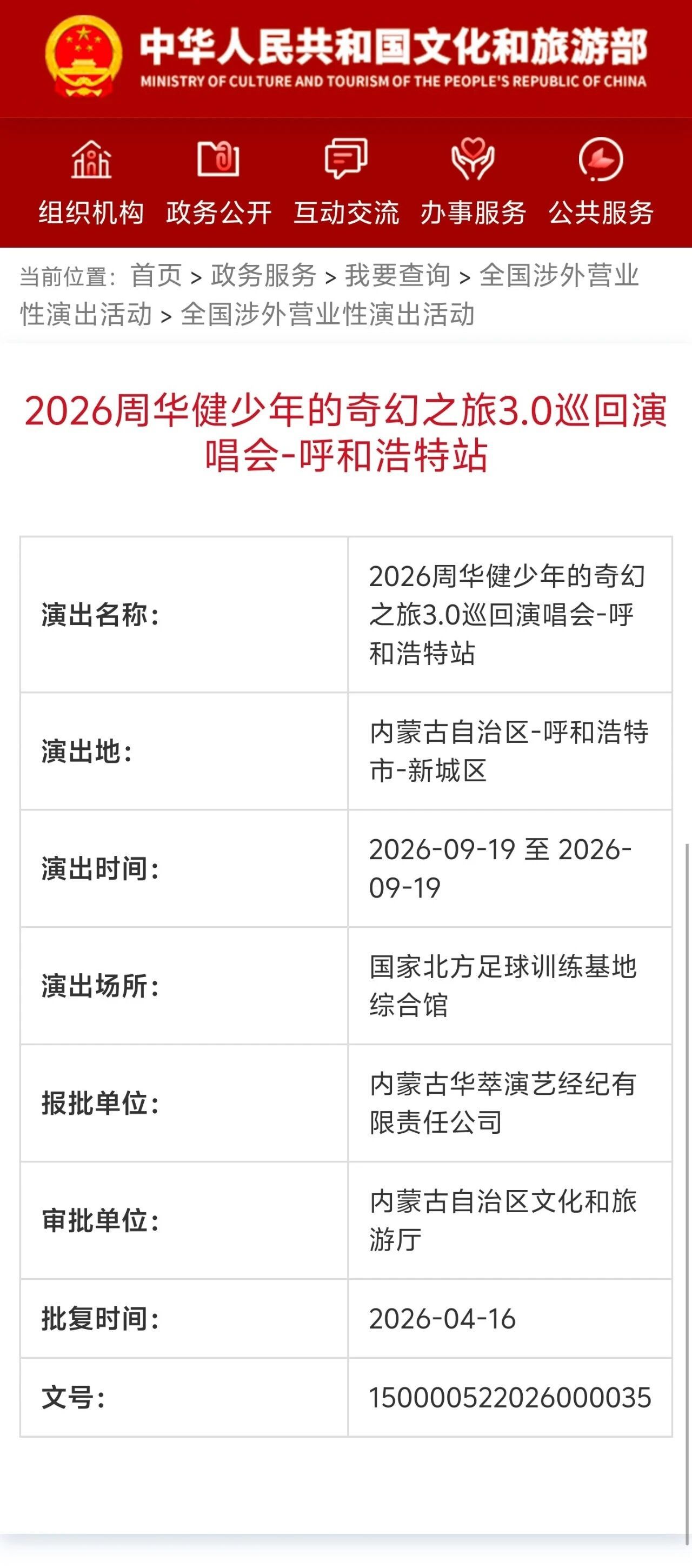The height and width of the screenshot is (1568, 692).
Task: Tap the 首页 breadcrumb link
Action: [156, 276]
